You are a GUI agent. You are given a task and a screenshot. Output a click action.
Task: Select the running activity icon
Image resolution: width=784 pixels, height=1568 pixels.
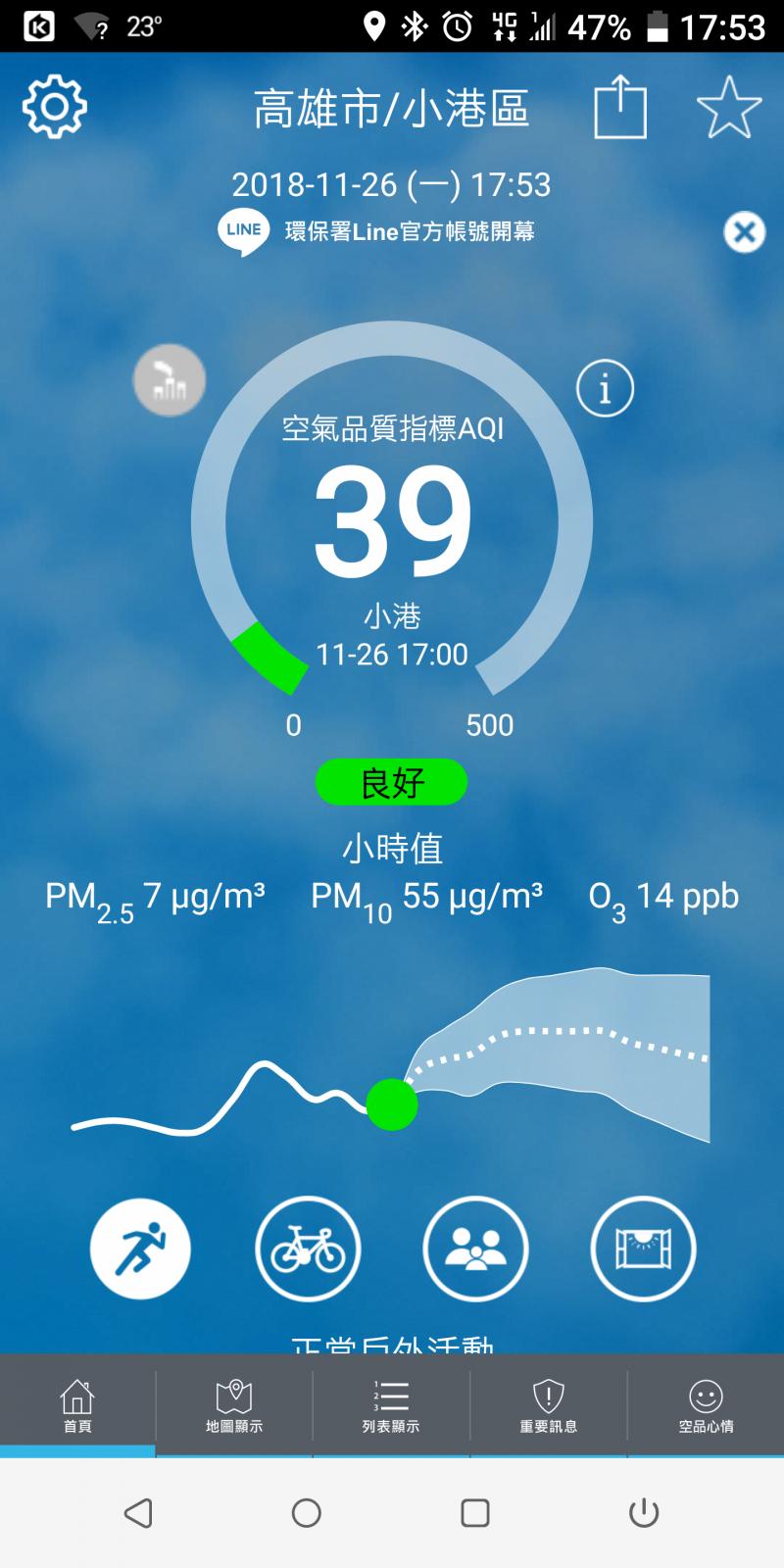140,1249
